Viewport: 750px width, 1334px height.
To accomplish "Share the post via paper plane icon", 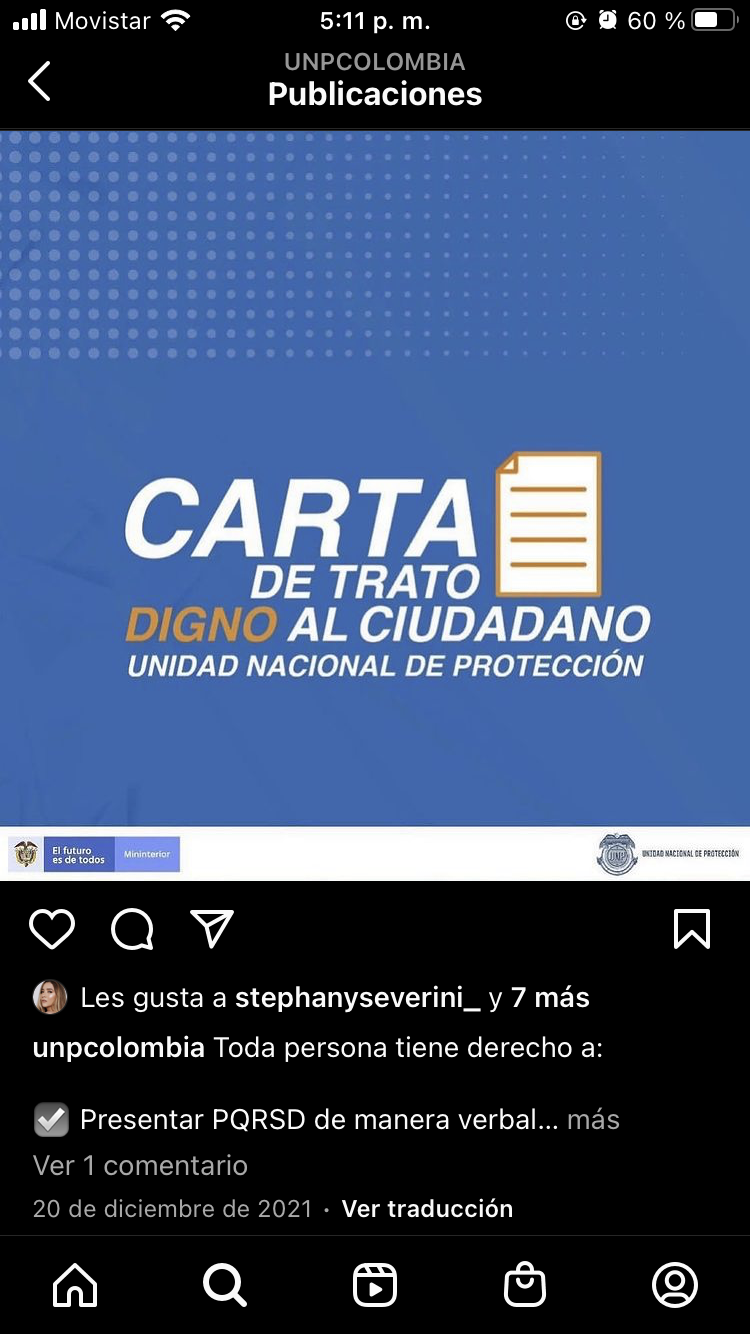I will click(212, 929).
